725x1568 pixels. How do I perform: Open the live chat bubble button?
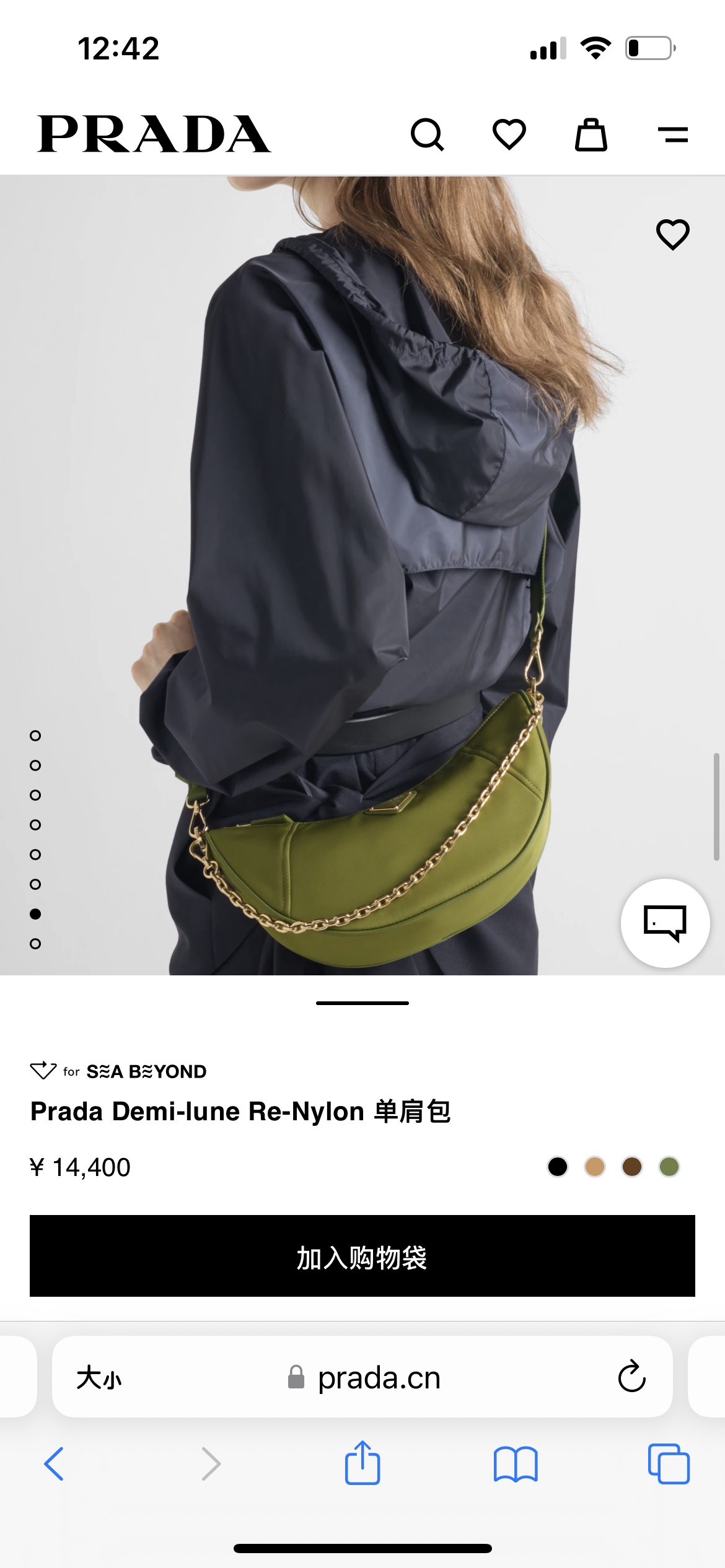pyautogui.click(x=666, y=923)
